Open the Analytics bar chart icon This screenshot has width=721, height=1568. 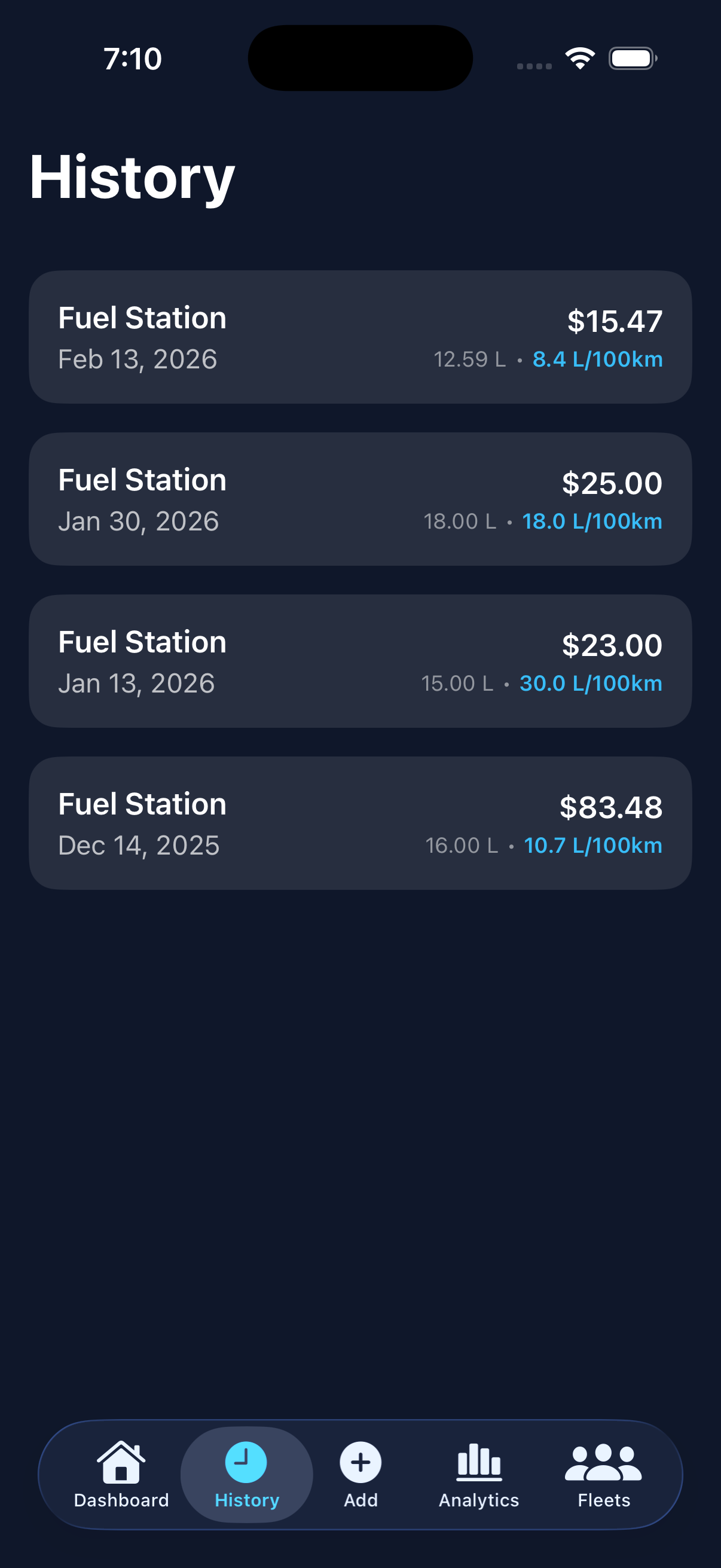click(x=479, y=1461)
